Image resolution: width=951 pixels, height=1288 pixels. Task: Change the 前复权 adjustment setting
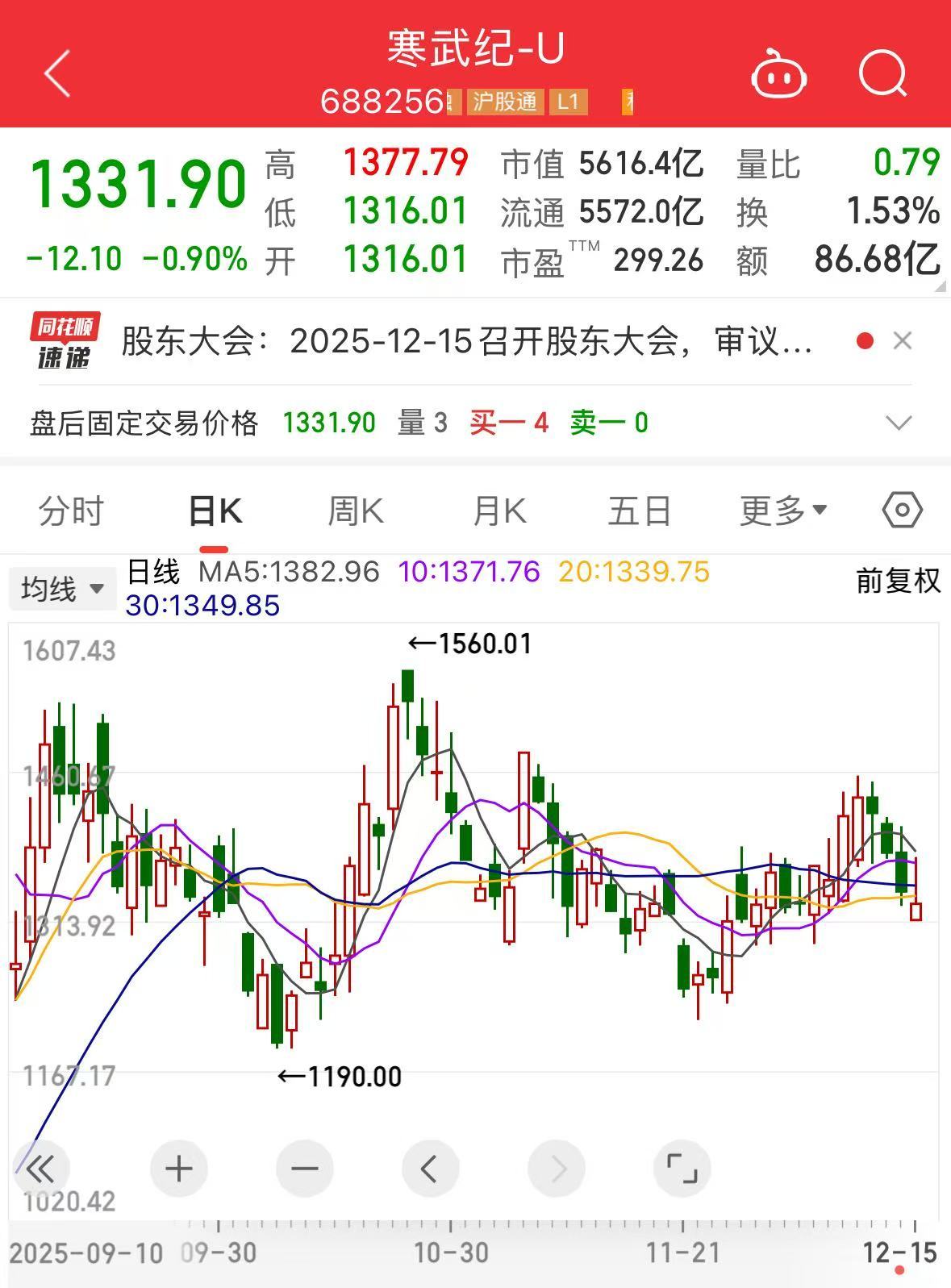[x=898, y=581]
